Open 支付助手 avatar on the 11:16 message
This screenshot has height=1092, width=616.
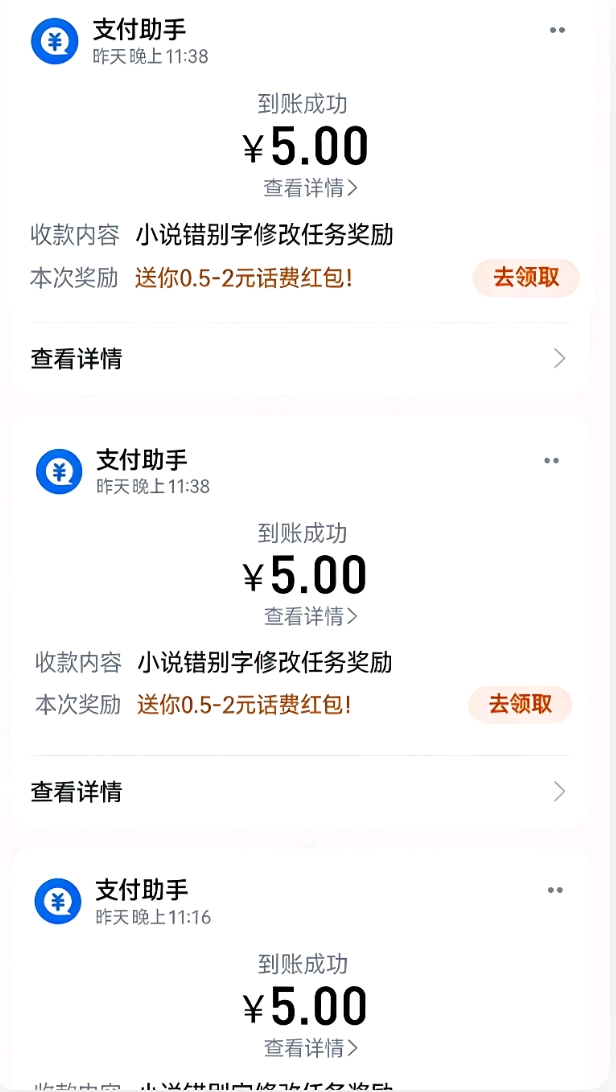58,902
